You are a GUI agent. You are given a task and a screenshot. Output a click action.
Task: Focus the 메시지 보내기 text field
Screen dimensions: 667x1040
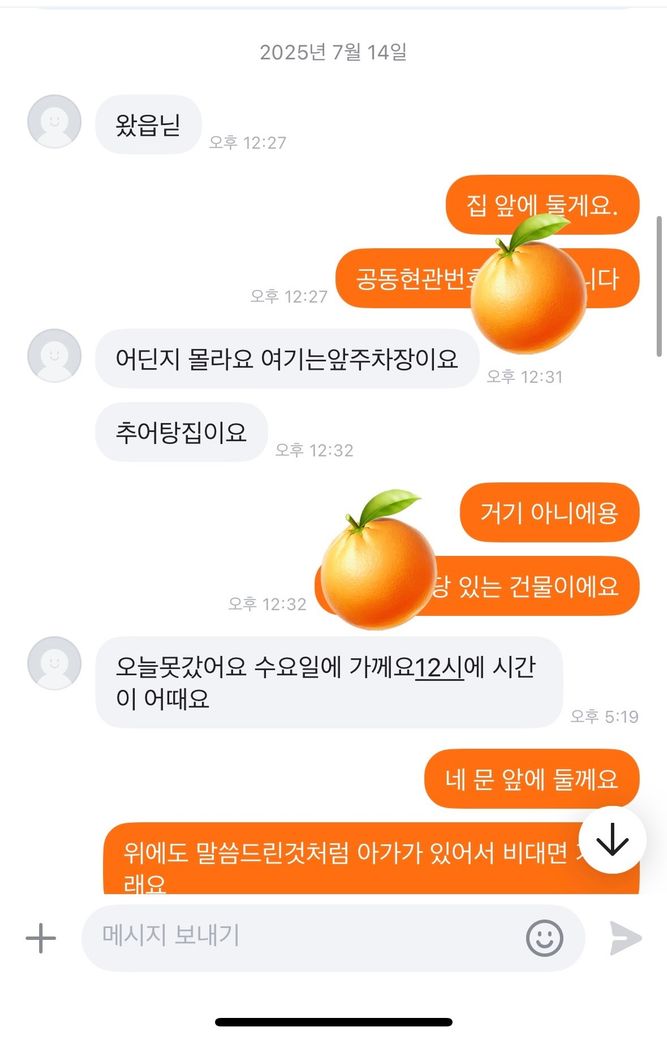(300, 937)
